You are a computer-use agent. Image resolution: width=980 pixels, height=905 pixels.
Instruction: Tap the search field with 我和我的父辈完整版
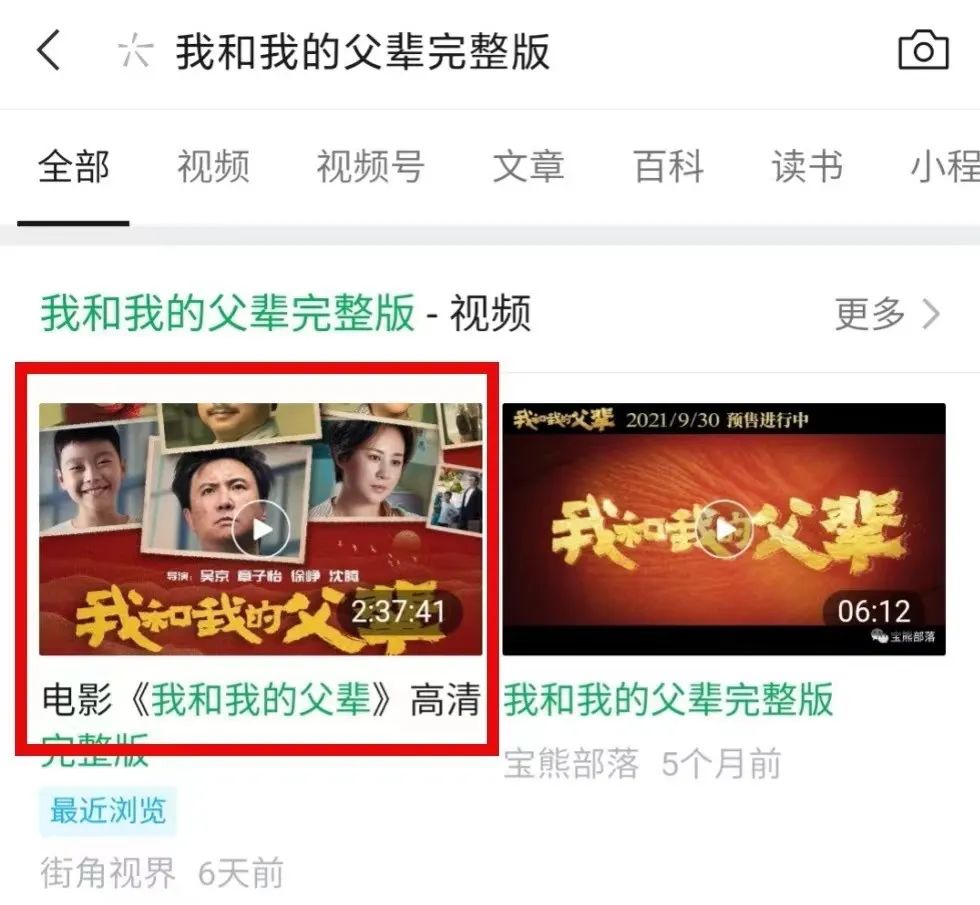[x=363, y=52]
